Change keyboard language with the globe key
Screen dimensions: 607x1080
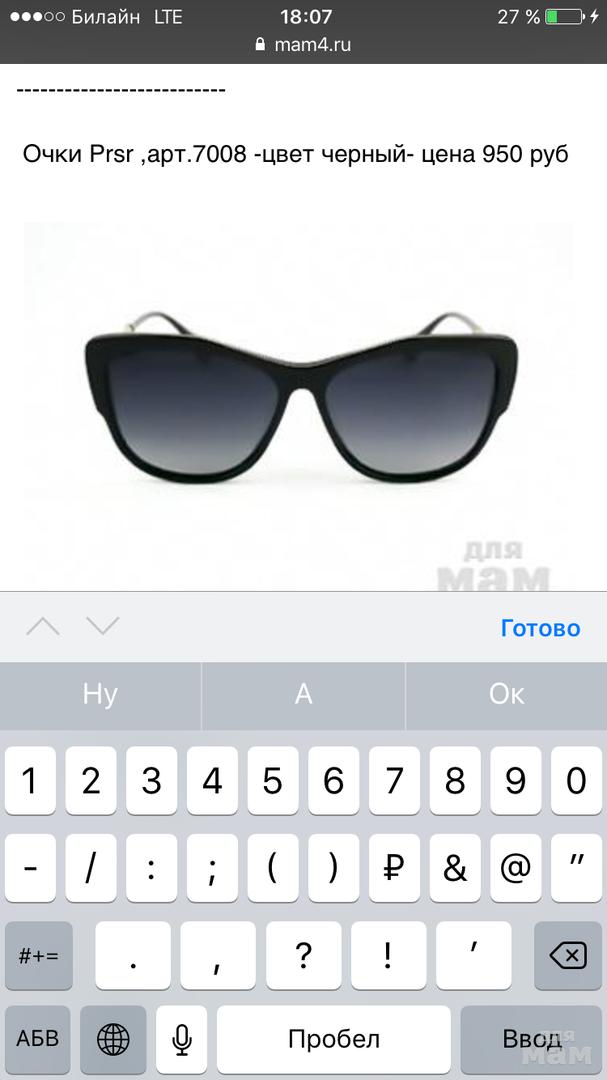[x=113, y=1039]
